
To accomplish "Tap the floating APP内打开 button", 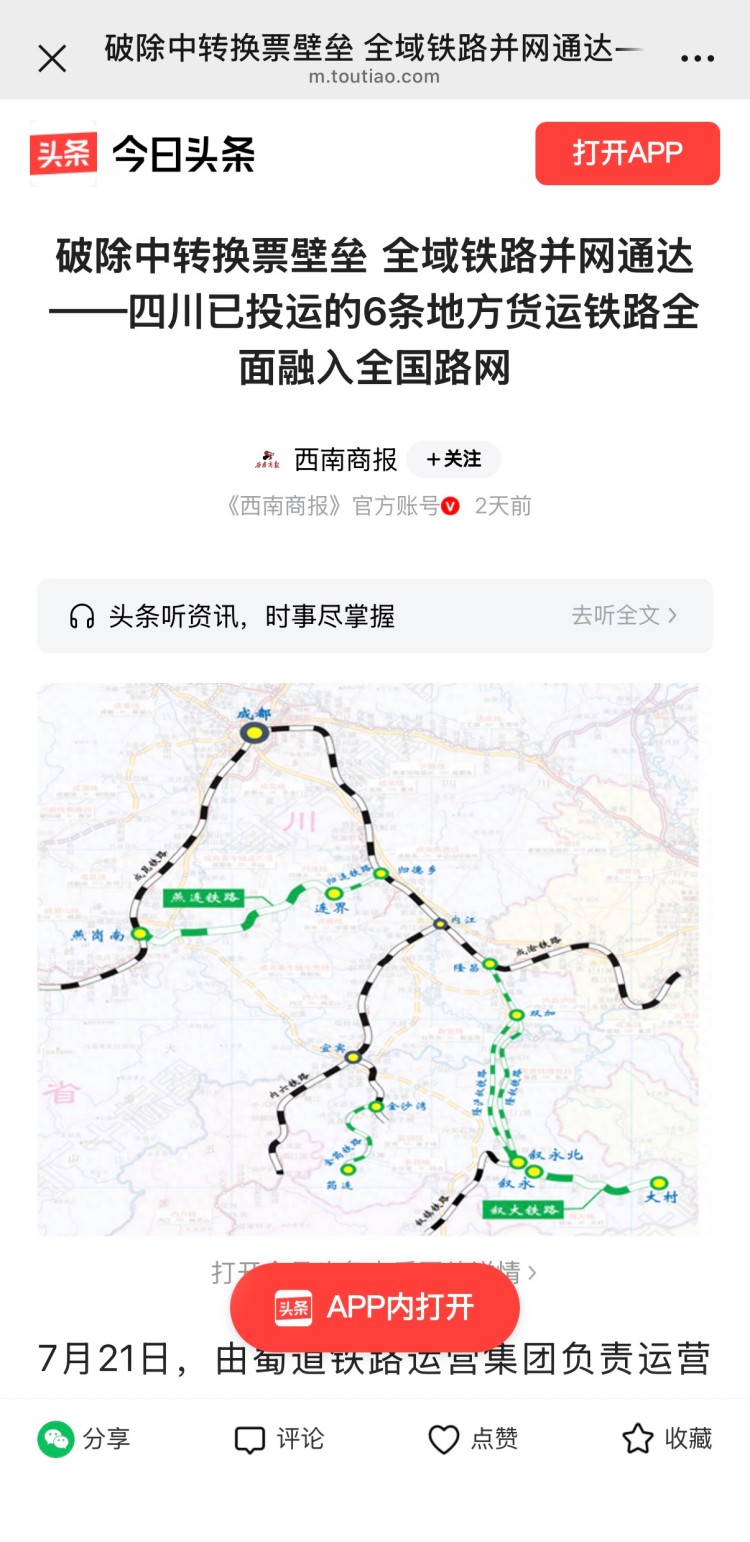I will point(375,1308).
